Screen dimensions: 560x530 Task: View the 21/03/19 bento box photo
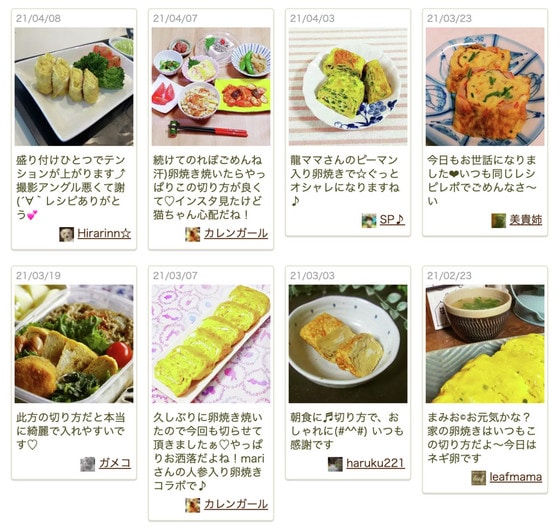click(x=74, y=344)
